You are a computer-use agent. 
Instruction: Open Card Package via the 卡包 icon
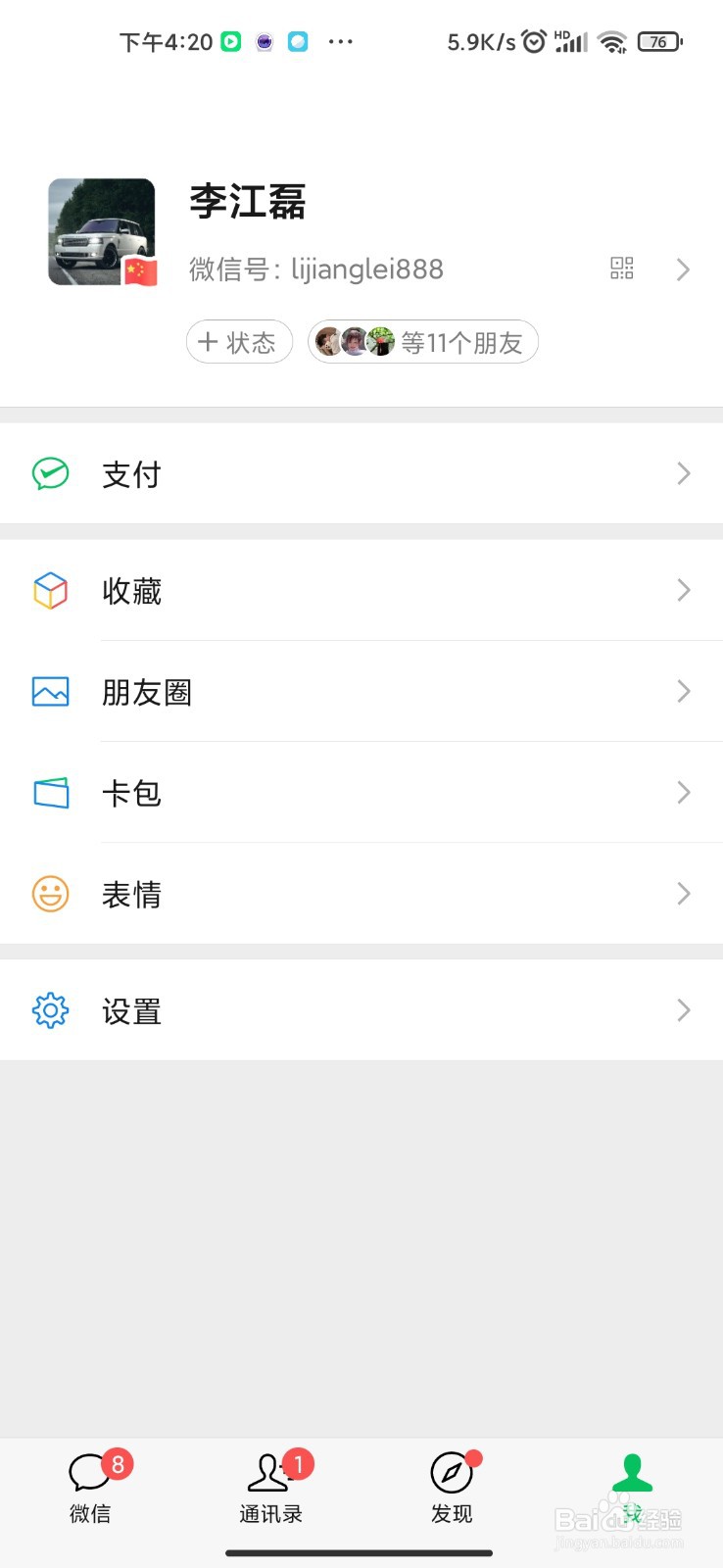click(50, 793)
